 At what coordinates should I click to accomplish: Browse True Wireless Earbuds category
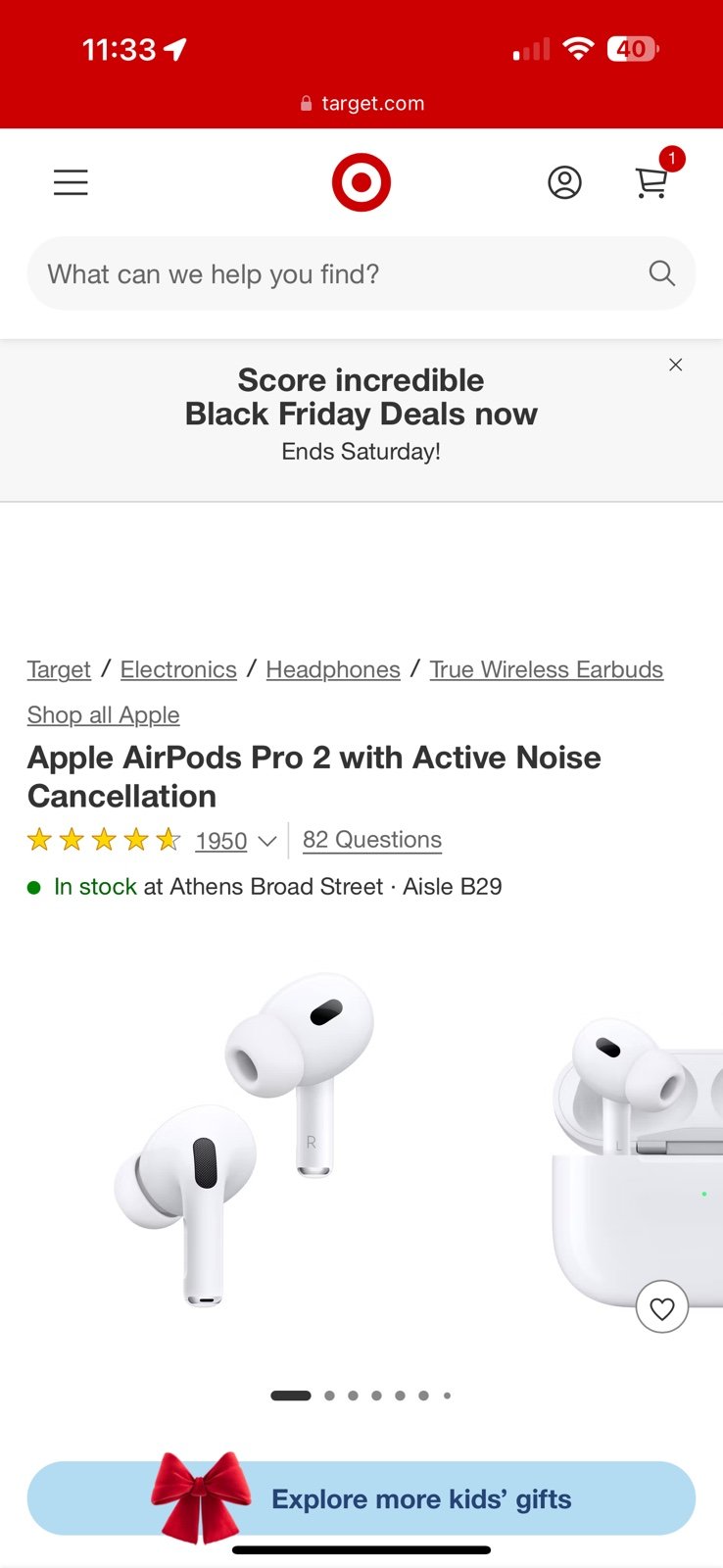[547, 669]
